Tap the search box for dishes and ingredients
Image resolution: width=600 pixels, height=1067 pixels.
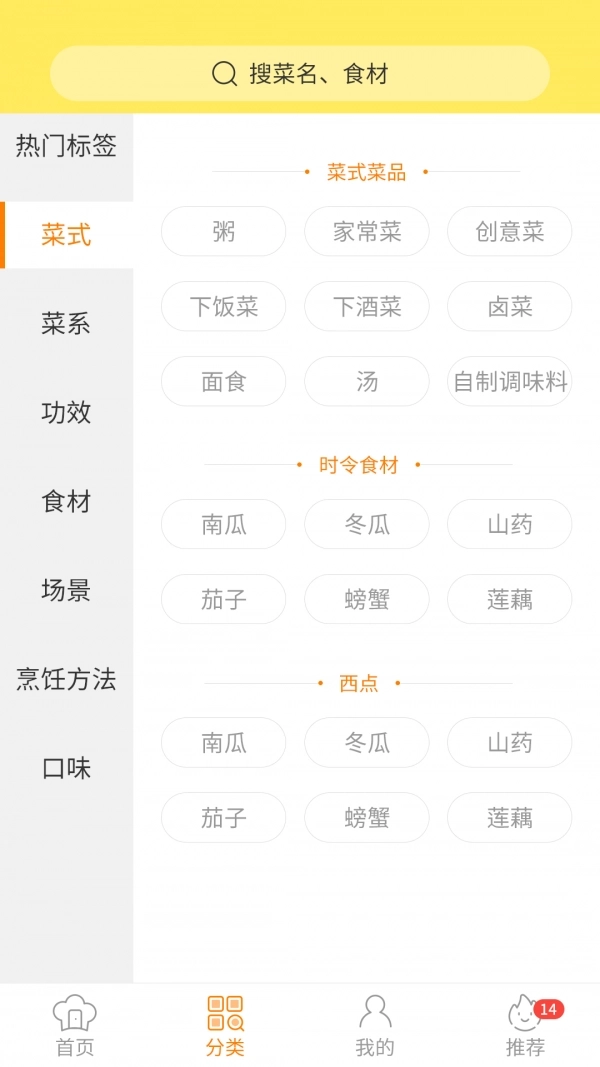(x=300, y=74)
